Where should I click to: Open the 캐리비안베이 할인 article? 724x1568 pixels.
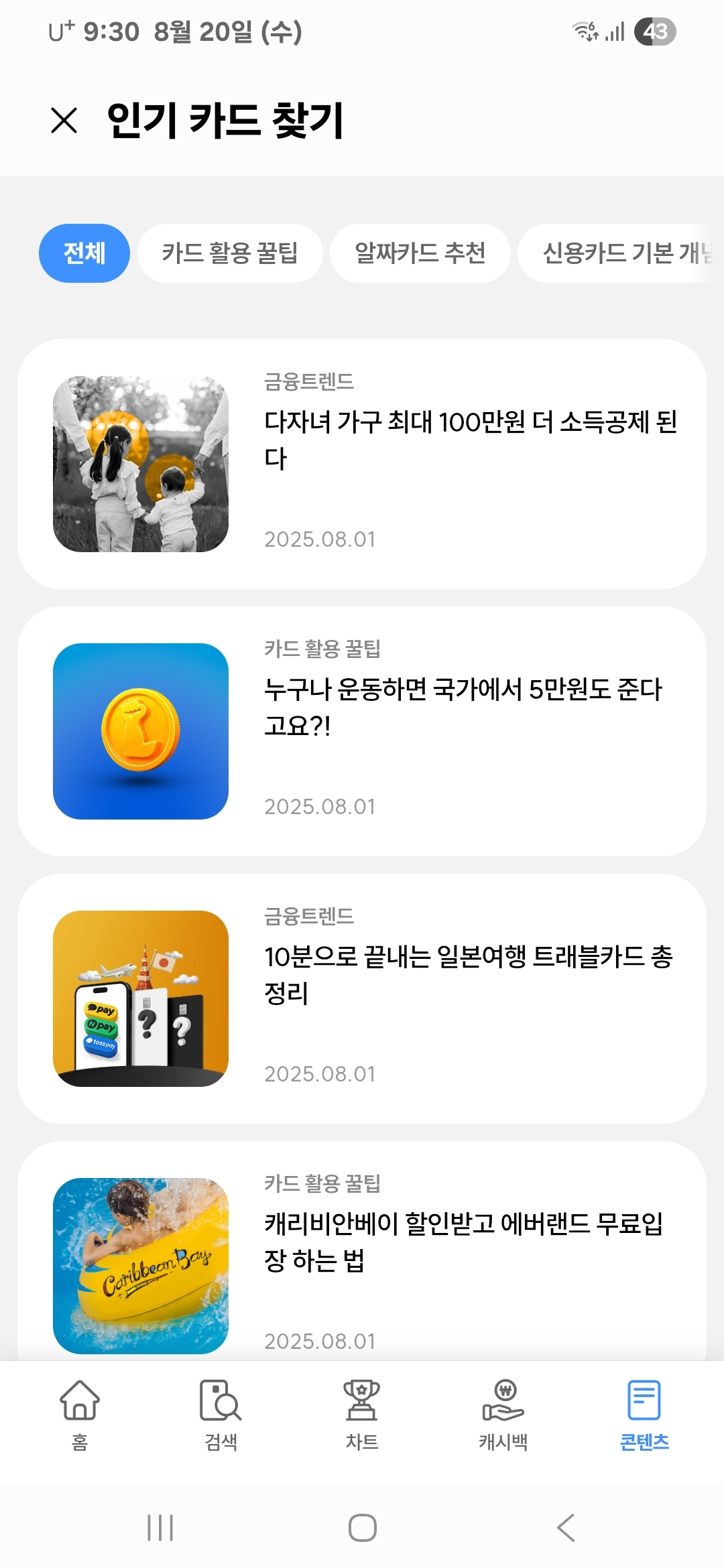coord(362,1260)
